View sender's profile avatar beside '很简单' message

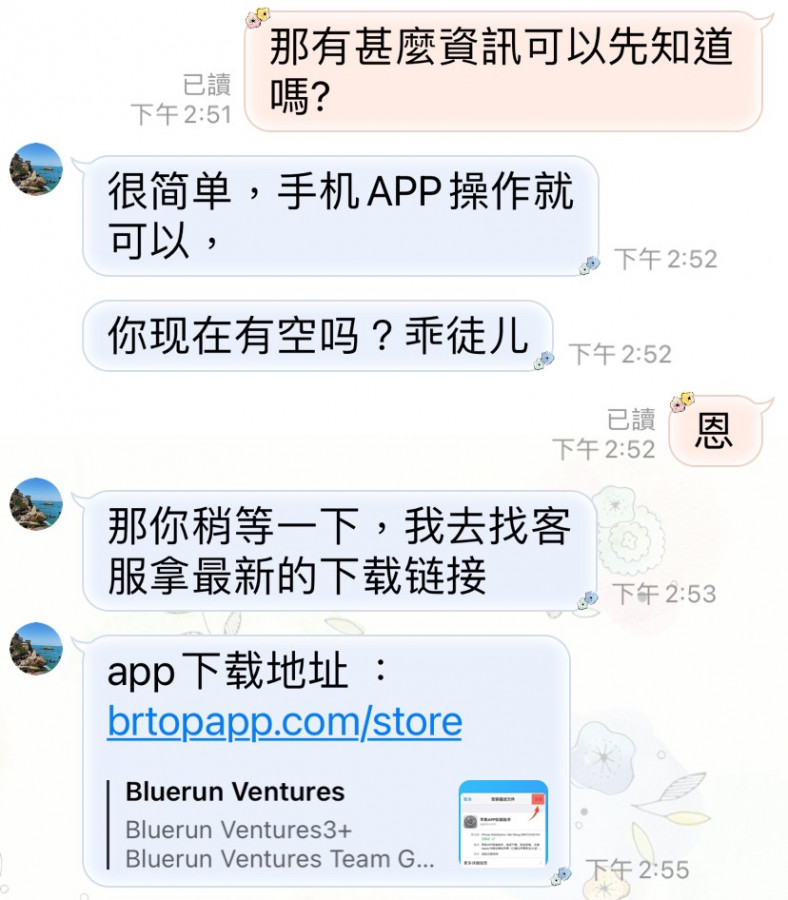click(36, 168)
